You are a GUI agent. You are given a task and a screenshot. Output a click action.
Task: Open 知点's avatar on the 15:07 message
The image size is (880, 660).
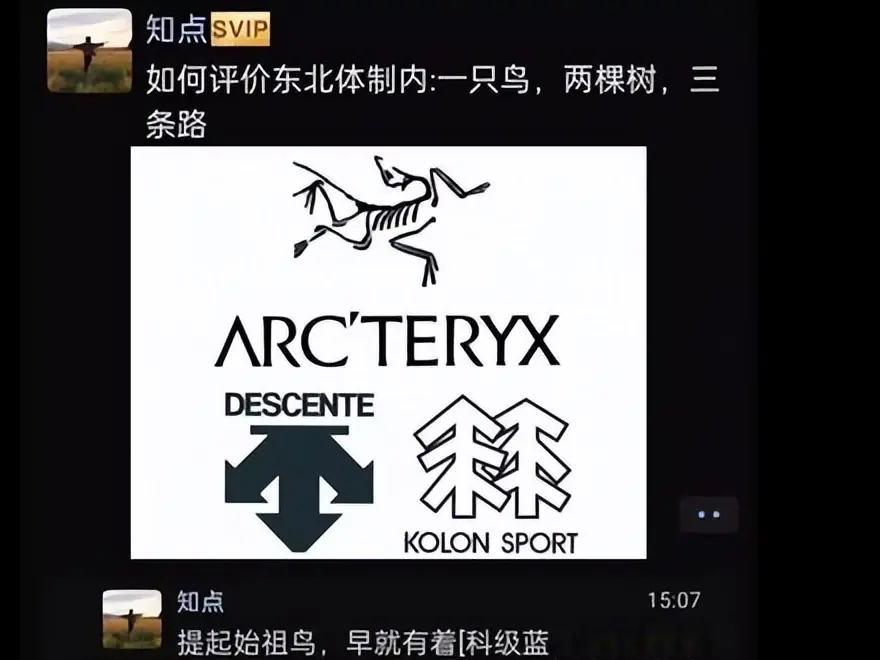tap(132, 618)
